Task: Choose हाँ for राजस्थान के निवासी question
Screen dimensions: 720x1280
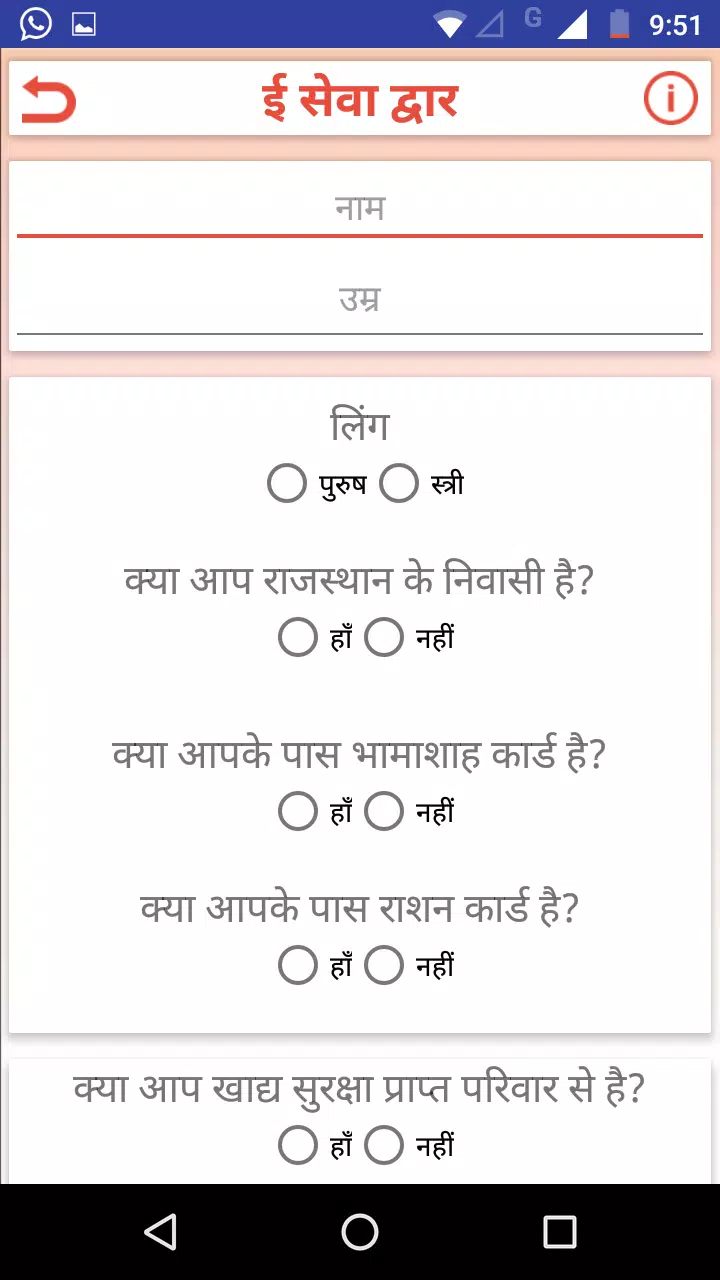Action: coord(297,637)
